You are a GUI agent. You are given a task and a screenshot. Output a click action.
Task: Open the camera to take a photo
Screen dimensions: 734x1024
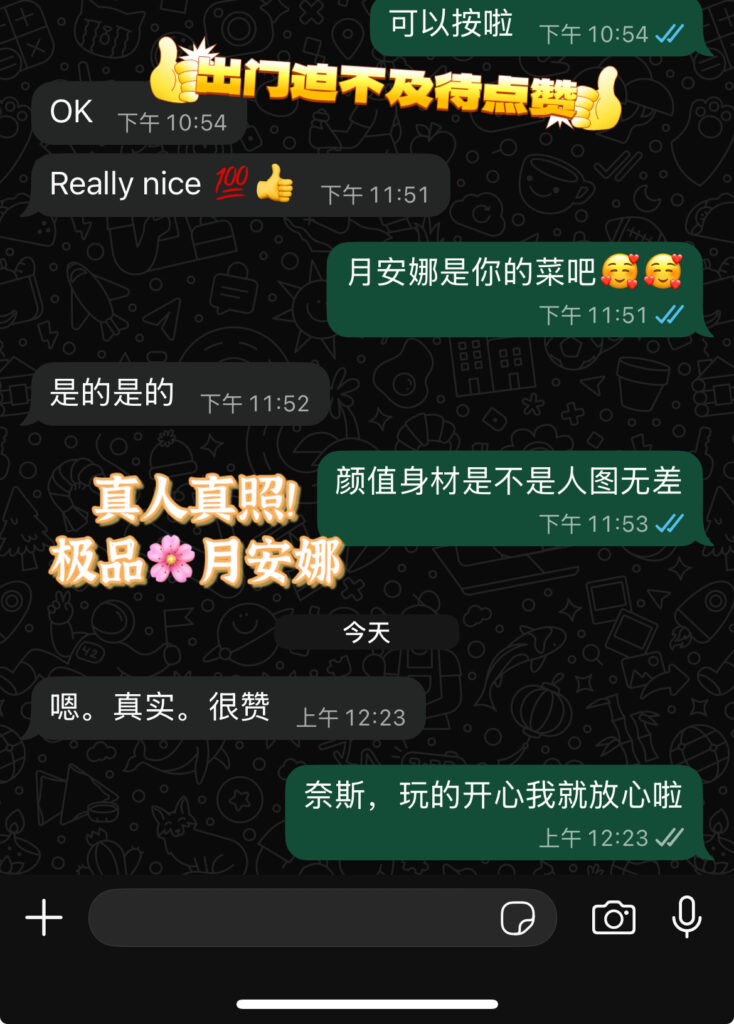click(614, 917)
